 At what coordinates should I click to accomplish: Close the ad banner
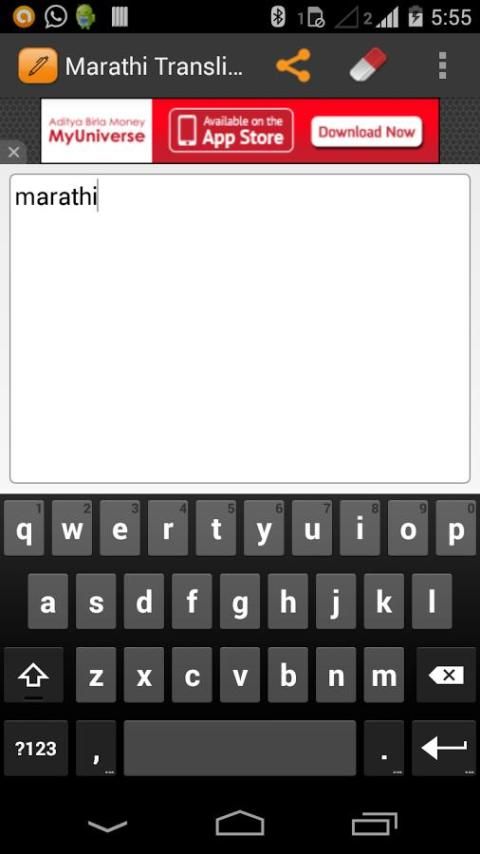click(14, 152)
